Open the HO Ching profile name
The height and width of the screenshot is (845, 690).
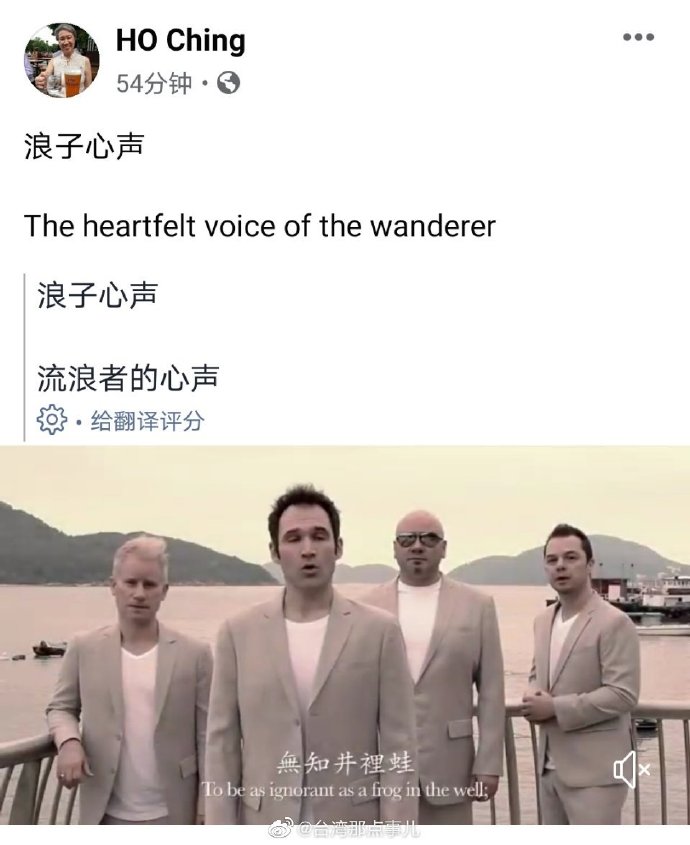click(x=180, y=41)
